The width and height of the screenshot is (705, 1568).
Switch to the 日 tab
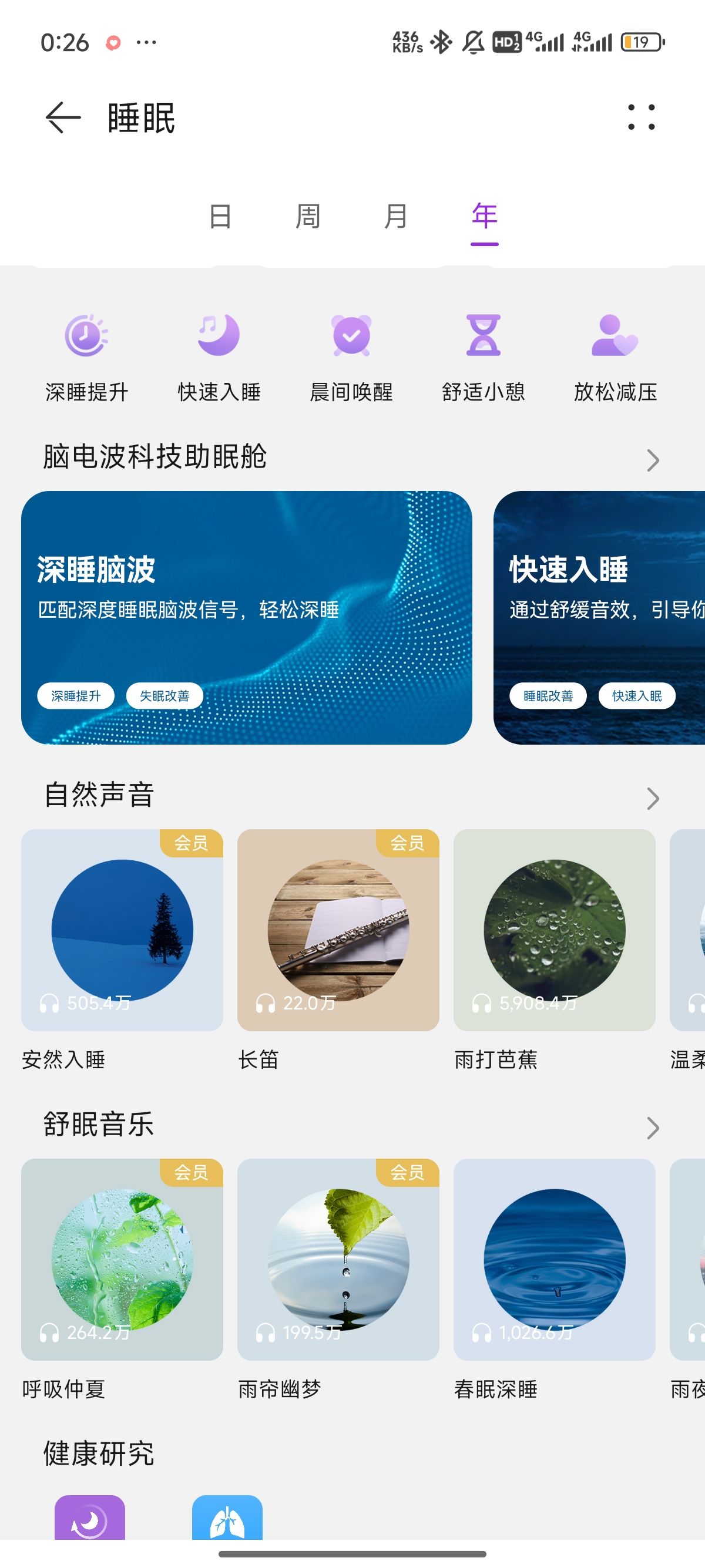220,217
